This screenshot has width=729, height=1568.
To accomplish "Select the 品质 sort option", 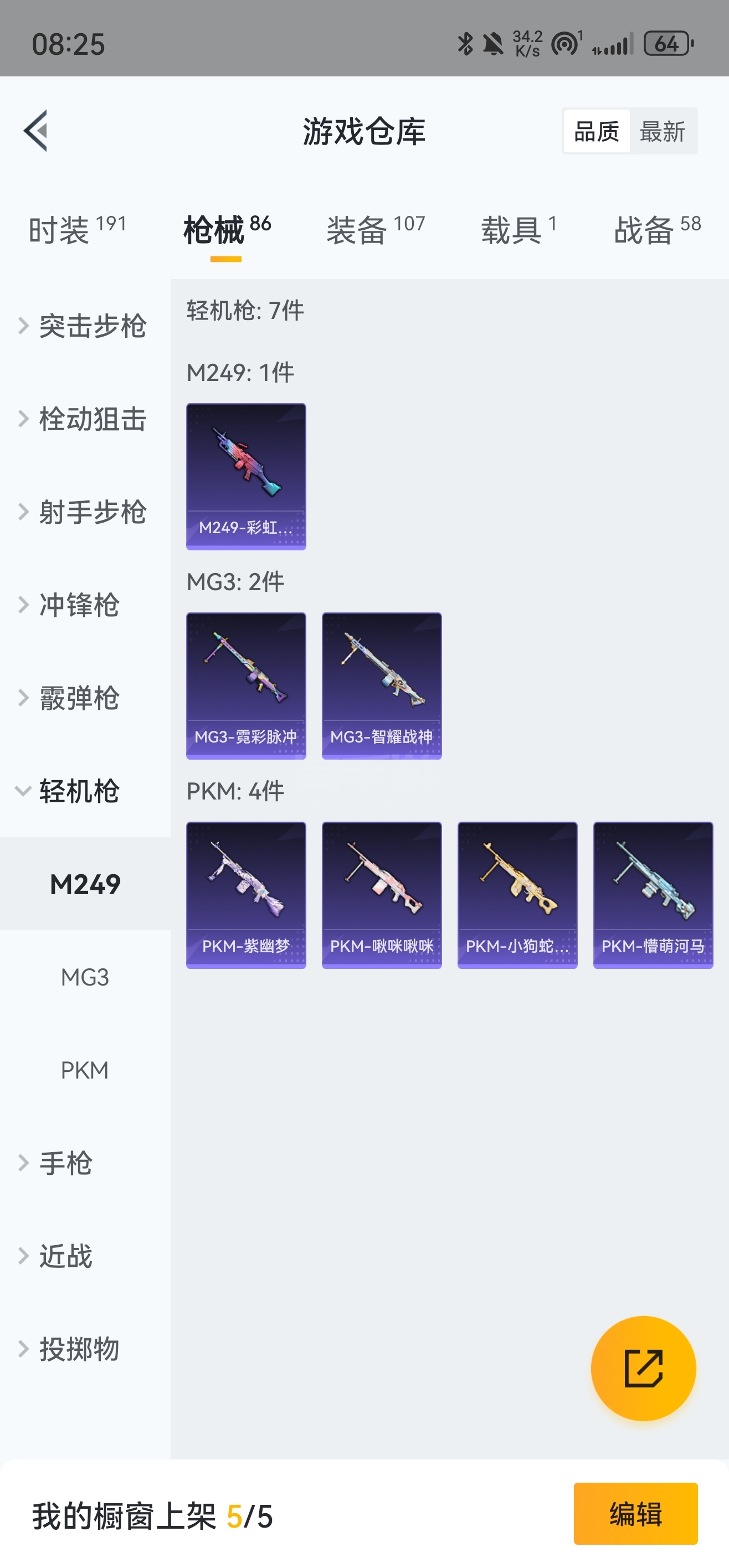I will (596, 131).
